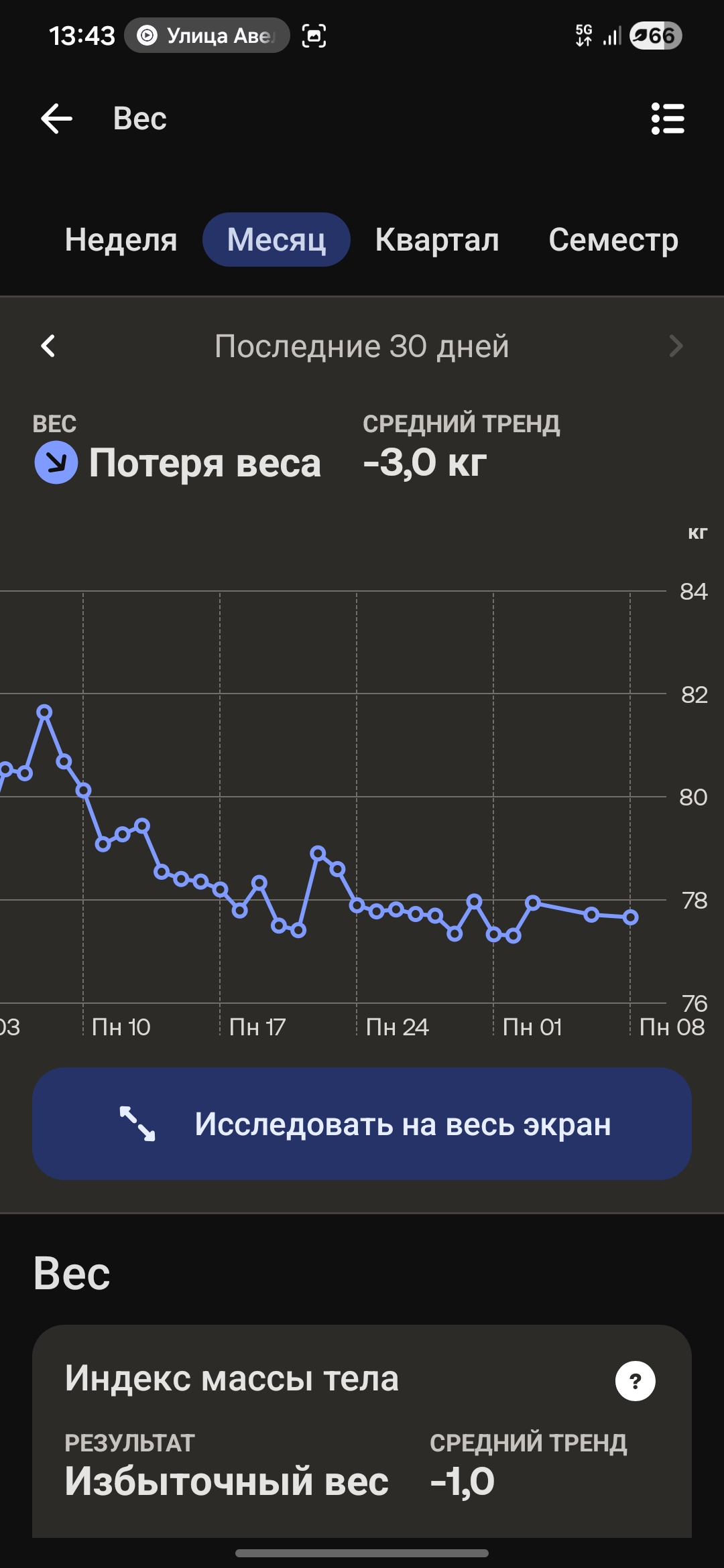Open the list view icon in header

[x=668, y=119]
